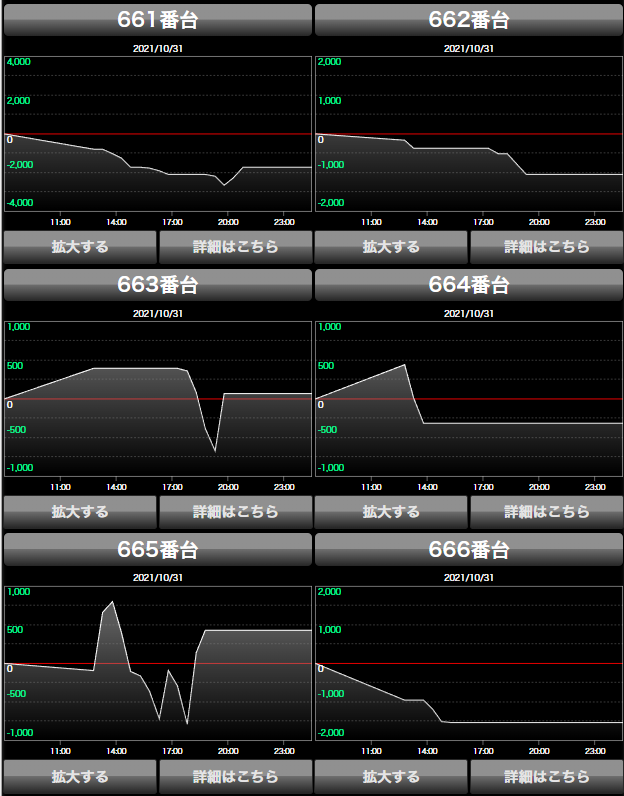The width and height of the screenshot is (624, 796).
Task: View 詳細はこちら for machine 662番台
Action: tap(546, 247)
